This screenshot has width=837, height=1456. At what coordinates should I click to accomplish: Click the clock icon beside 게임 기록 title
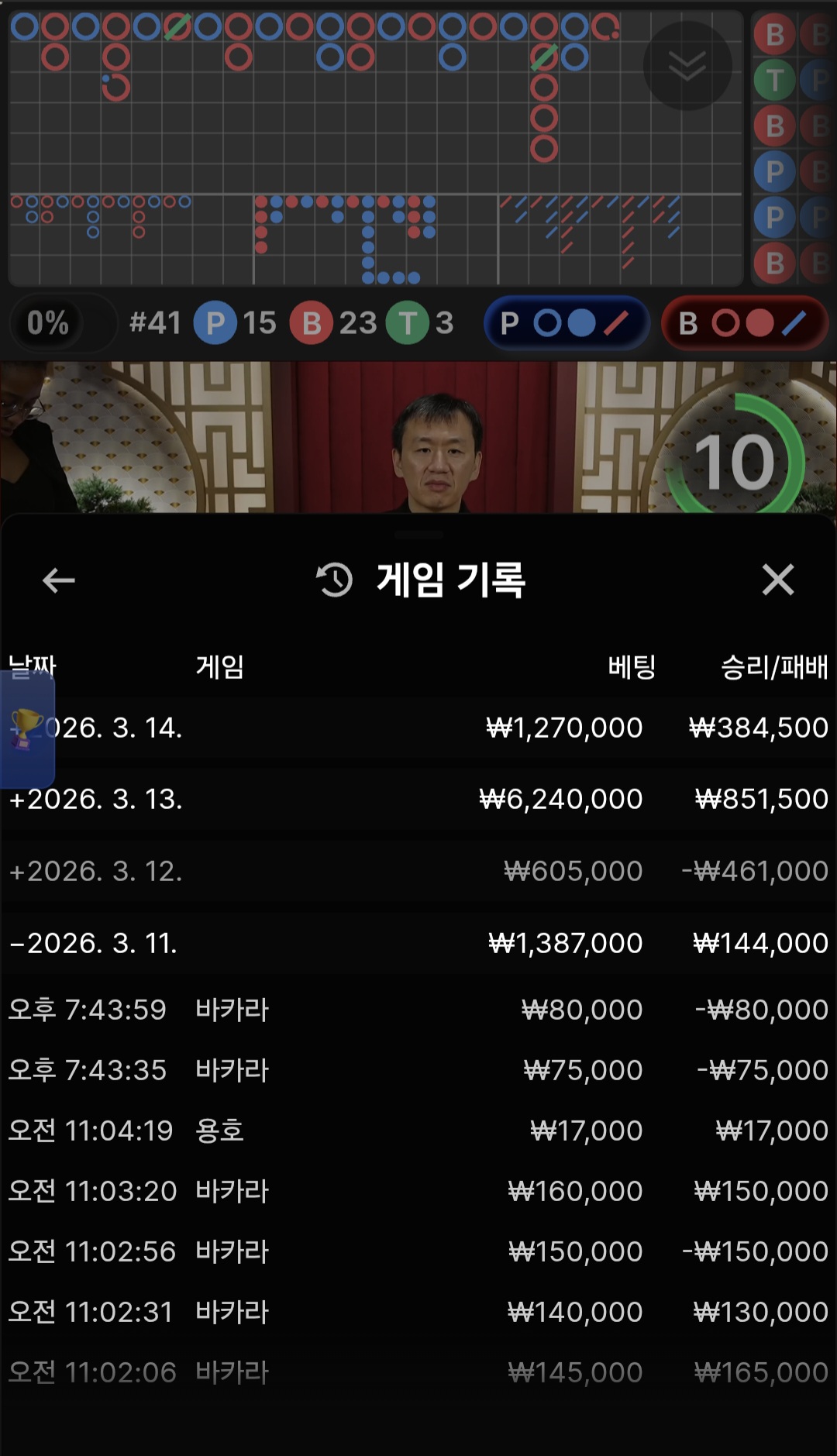[x=332, y=580]
